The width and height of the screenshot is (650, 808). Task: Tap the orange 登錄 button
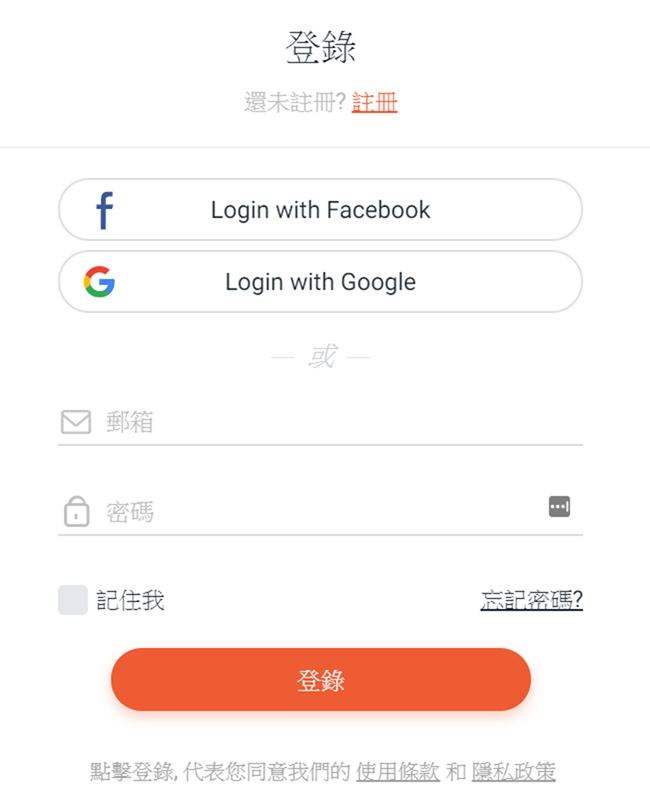click(x=320, y=680)
